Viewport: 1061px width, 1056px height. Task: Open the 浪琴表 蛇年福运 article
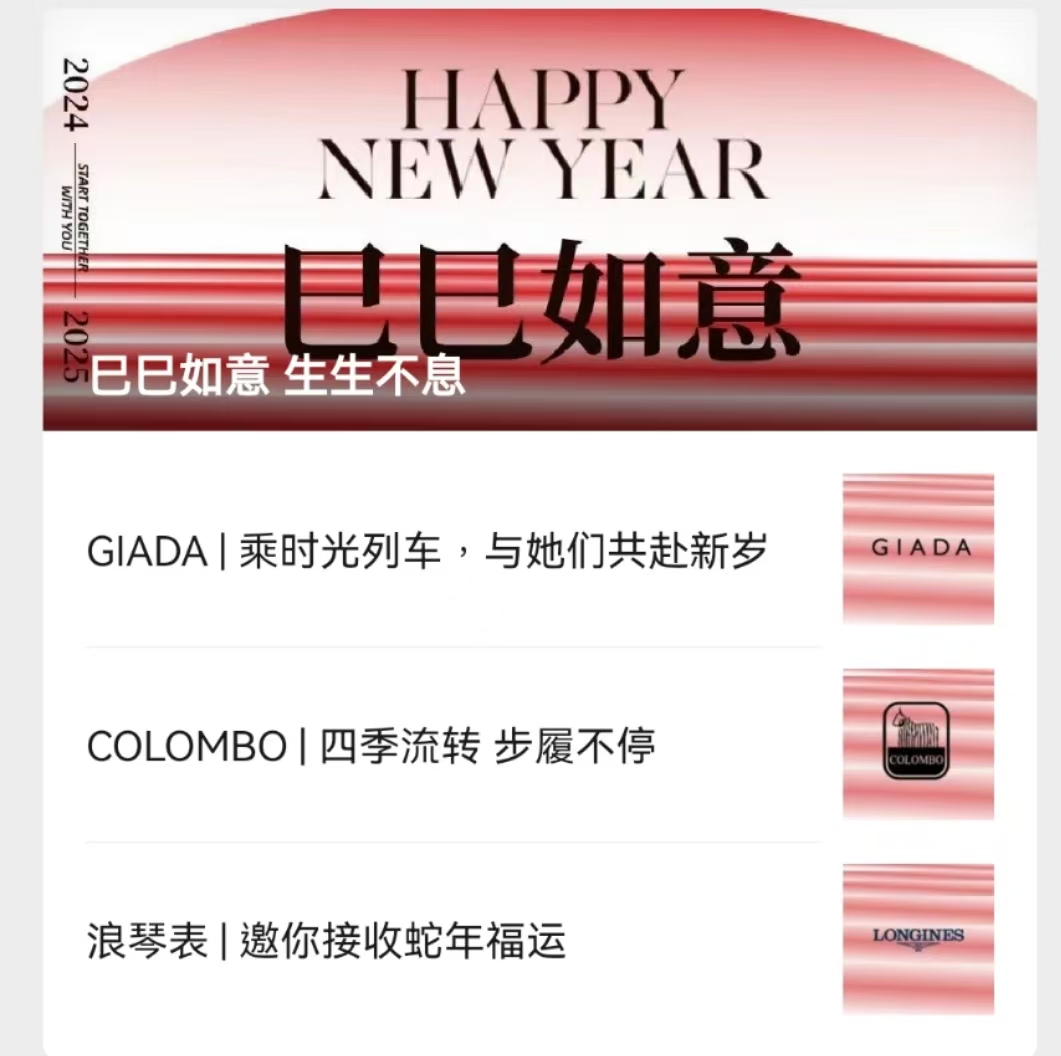[x=327, y=941]
